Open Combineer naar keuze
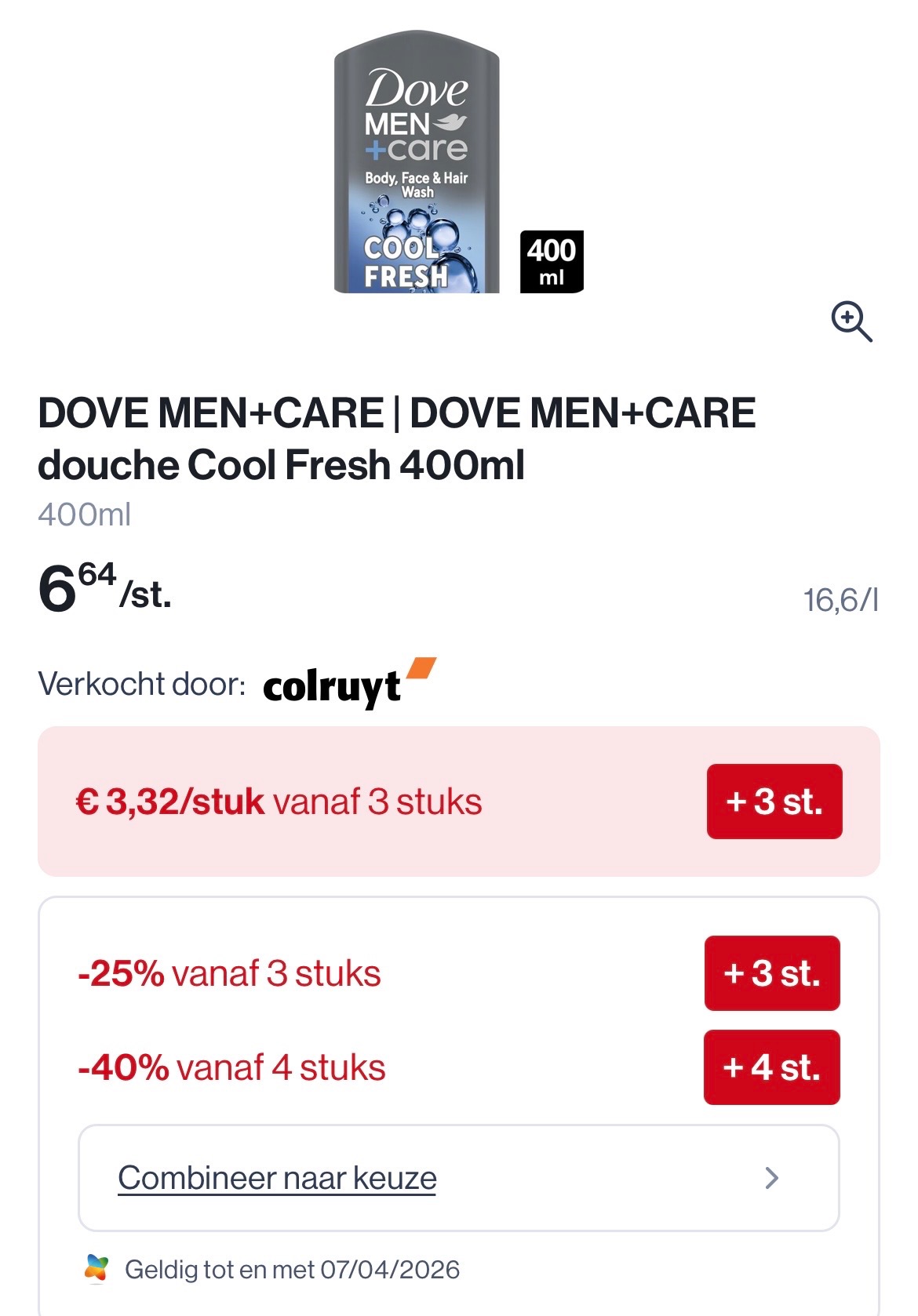 (458, 1178)
